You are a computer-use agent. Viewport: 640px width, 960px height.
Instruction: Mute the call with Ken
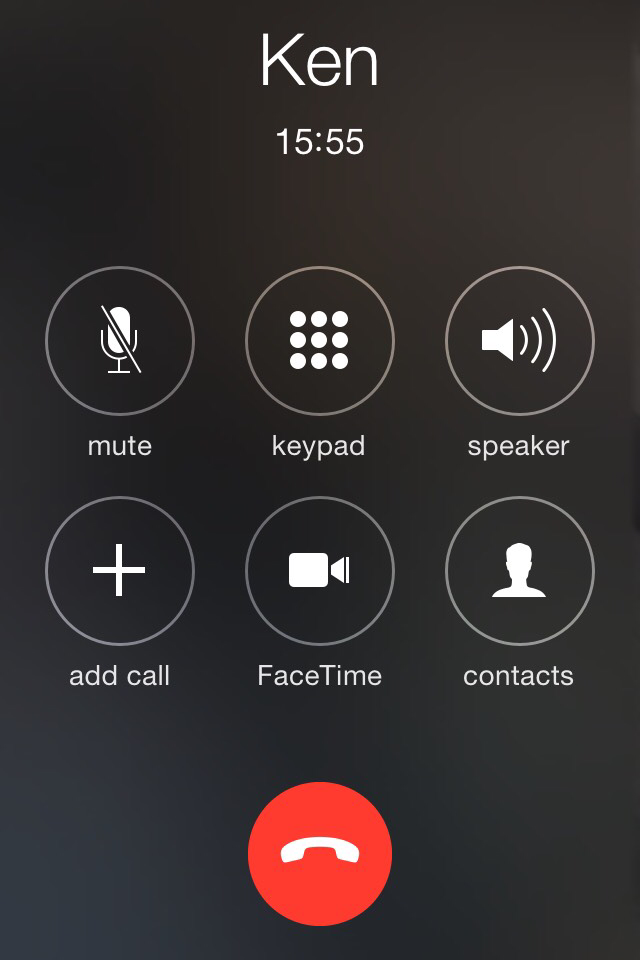120,341
